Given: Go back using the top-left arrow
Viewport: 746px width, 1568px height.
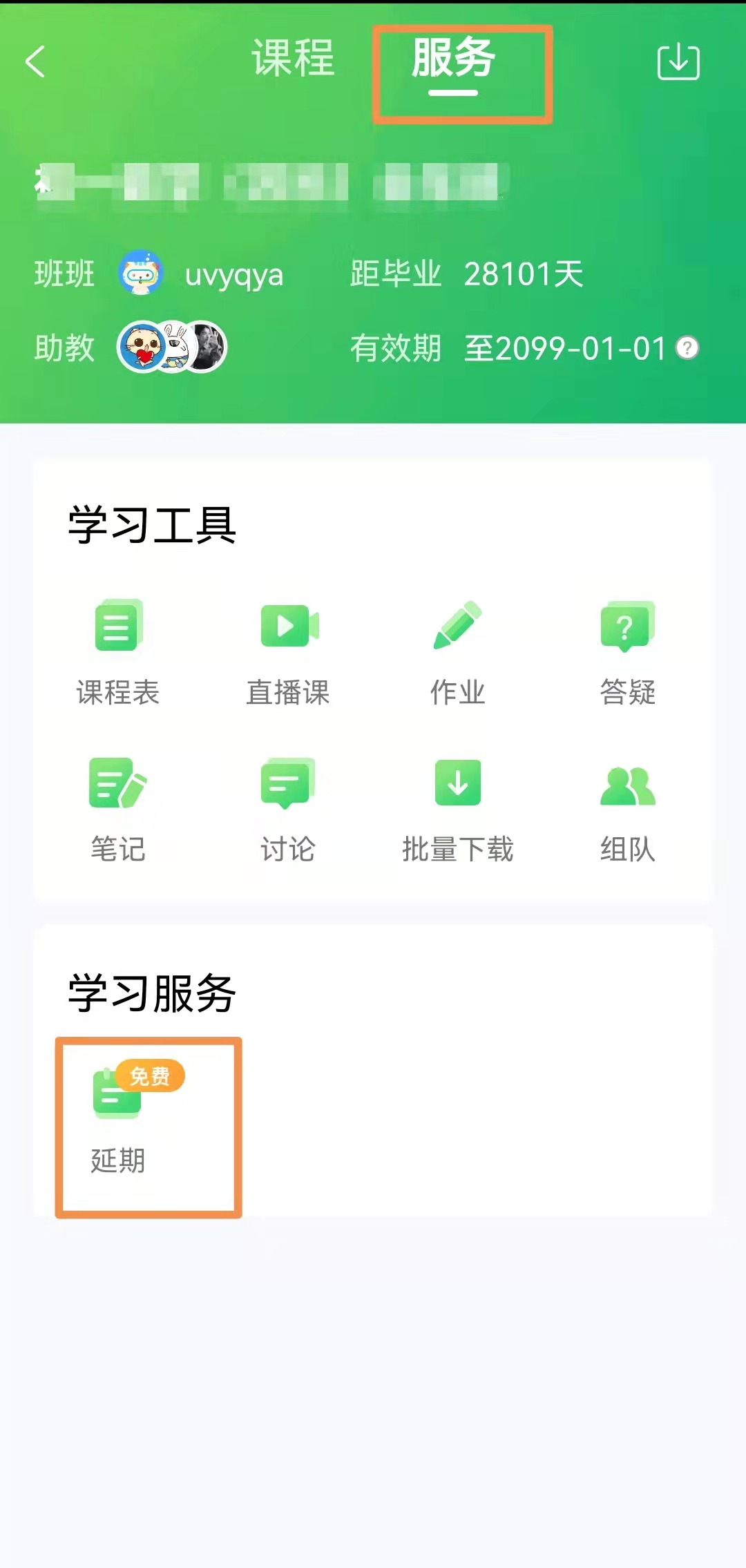Looking at the screenshot, I should point(35,62).
